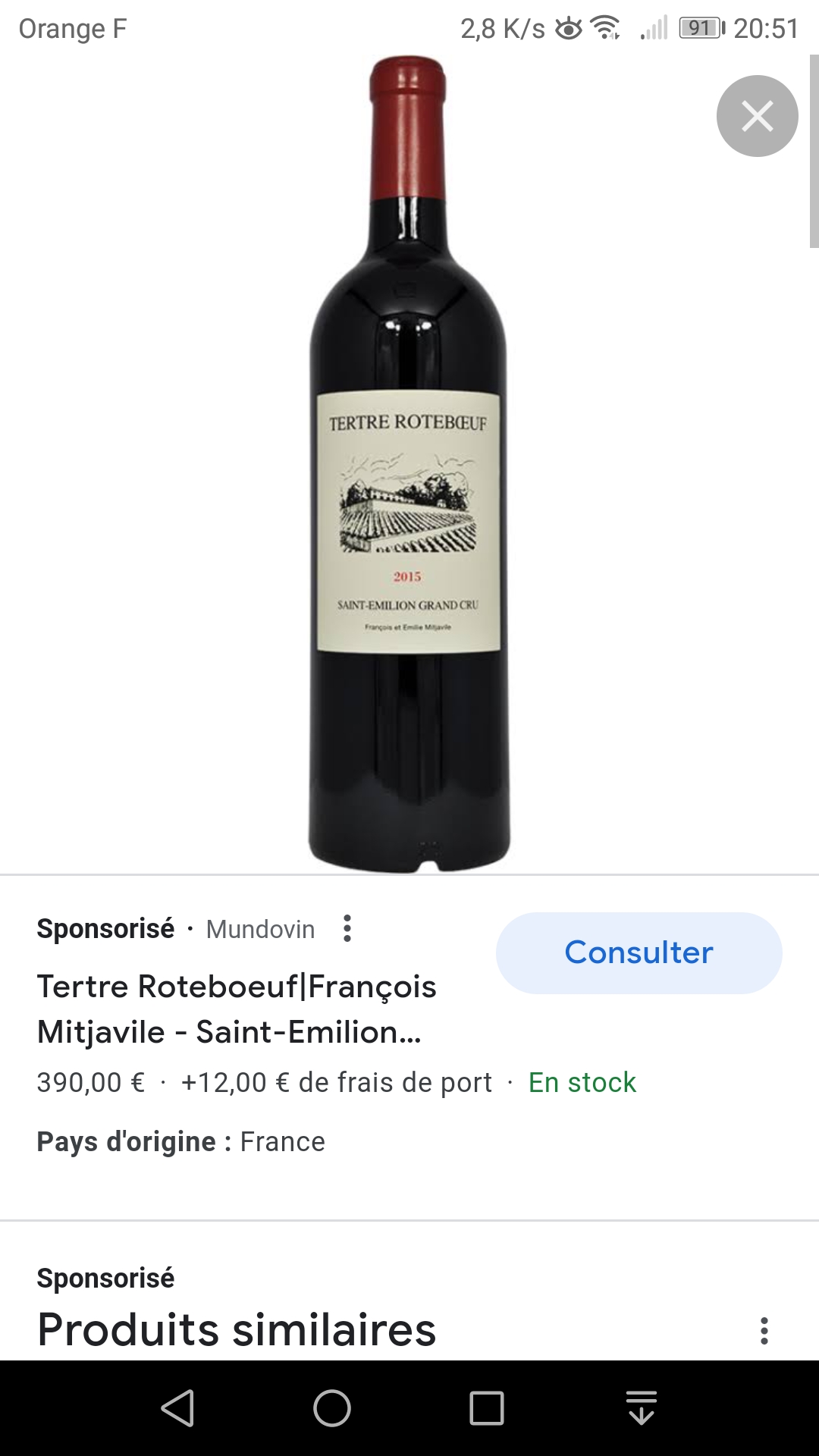The height and width of the screenshot is (1456, 819).
Task: Tap the Consulter button
Action: [x=639, y=952]
